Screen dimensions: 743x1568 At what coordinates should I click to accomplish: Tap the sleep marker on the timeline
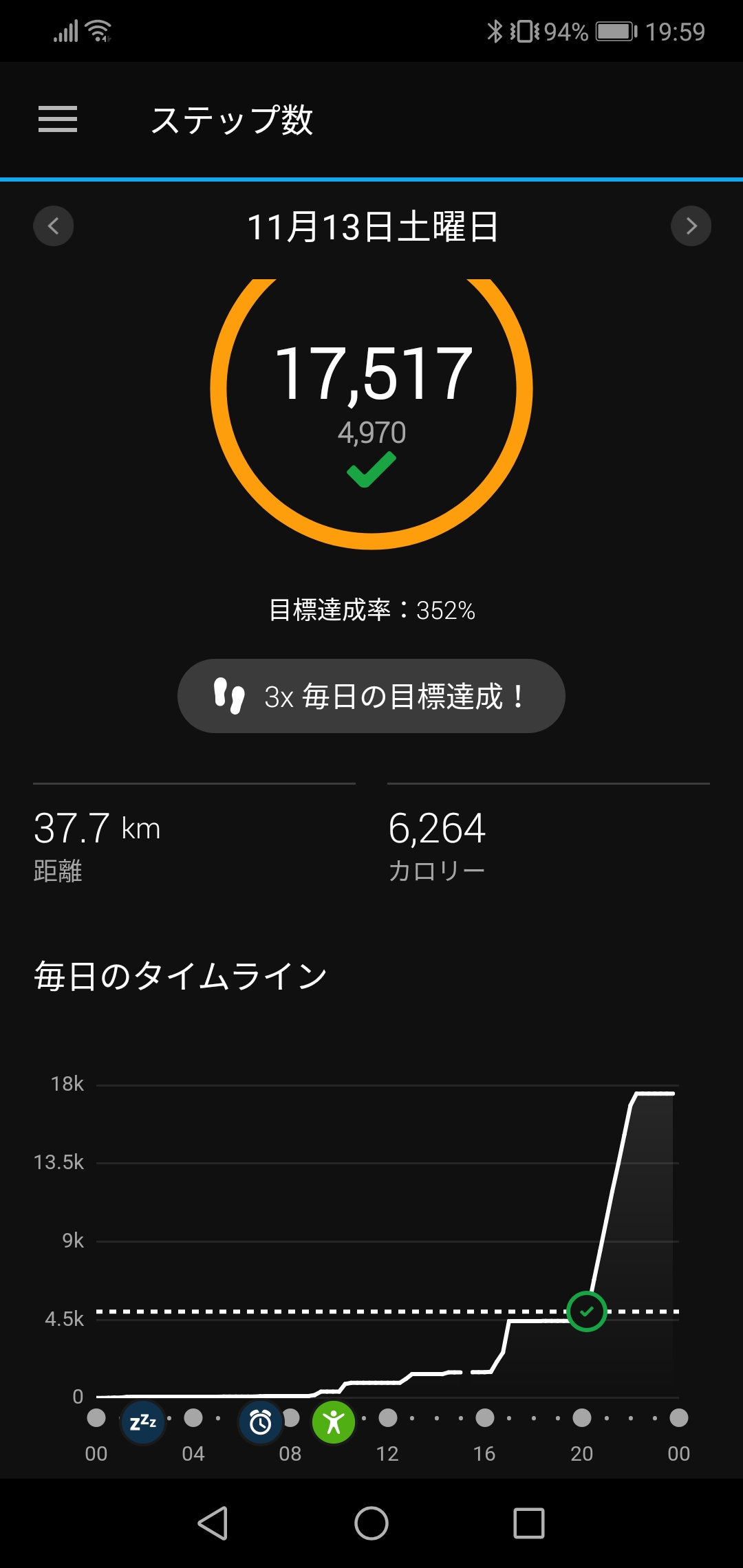143,1422
